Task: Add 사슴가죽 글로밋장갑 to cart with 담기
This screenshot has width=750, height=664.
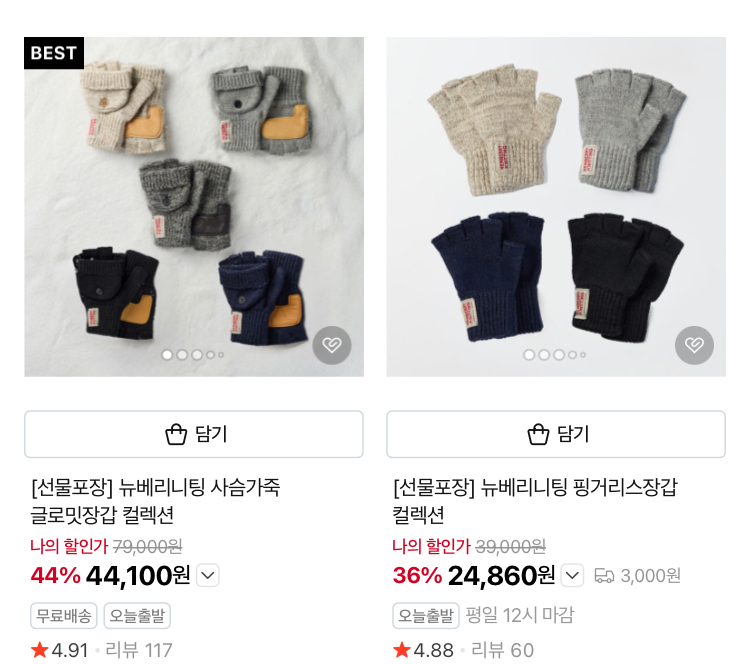Action: [x=194, y=434]
